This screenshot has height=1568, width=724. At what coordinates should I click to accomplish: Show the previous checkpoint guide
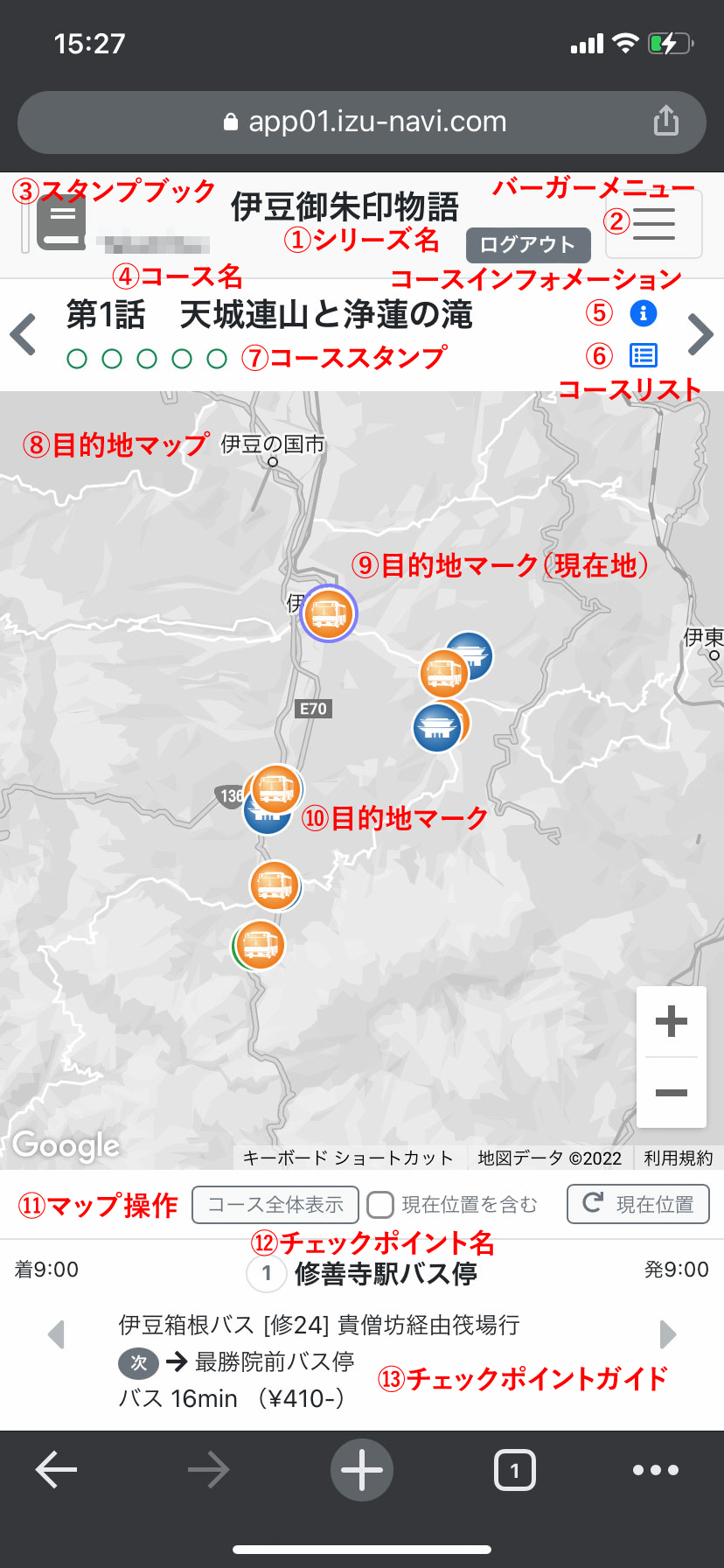(x=57, y=1334)
